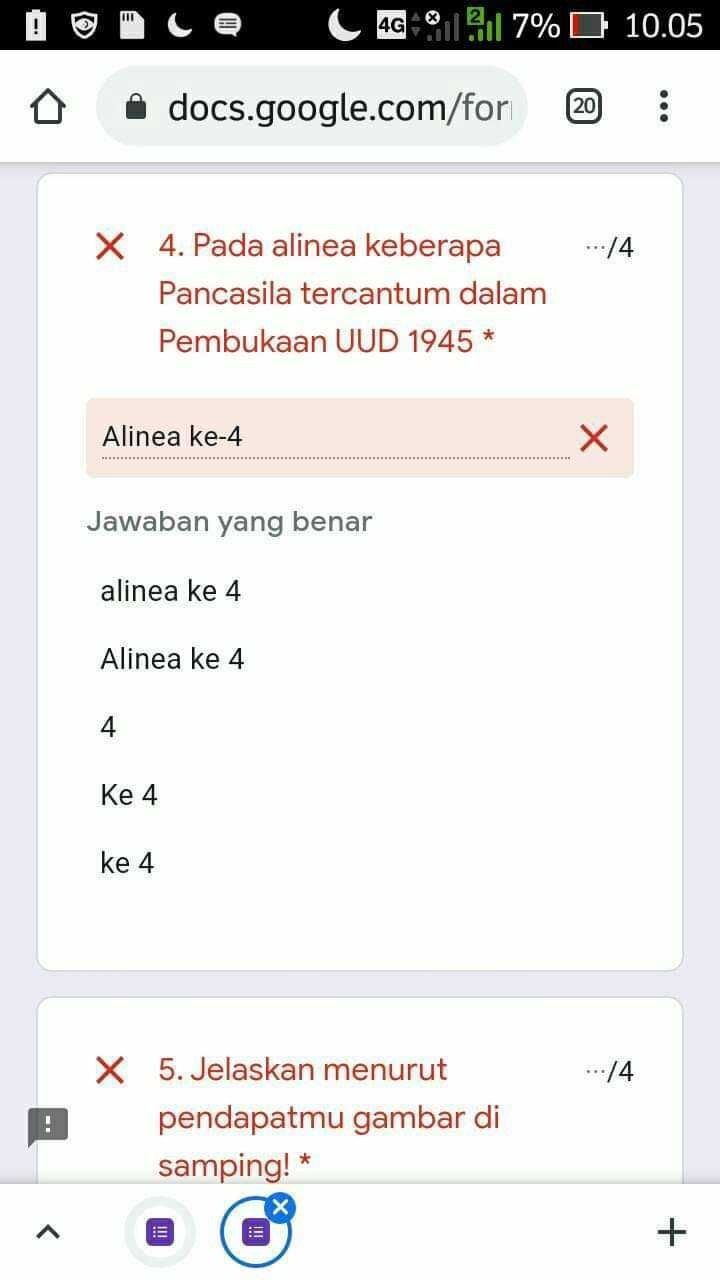Open the browser overflow menu

pyautogui.click(x=664, y=107)
